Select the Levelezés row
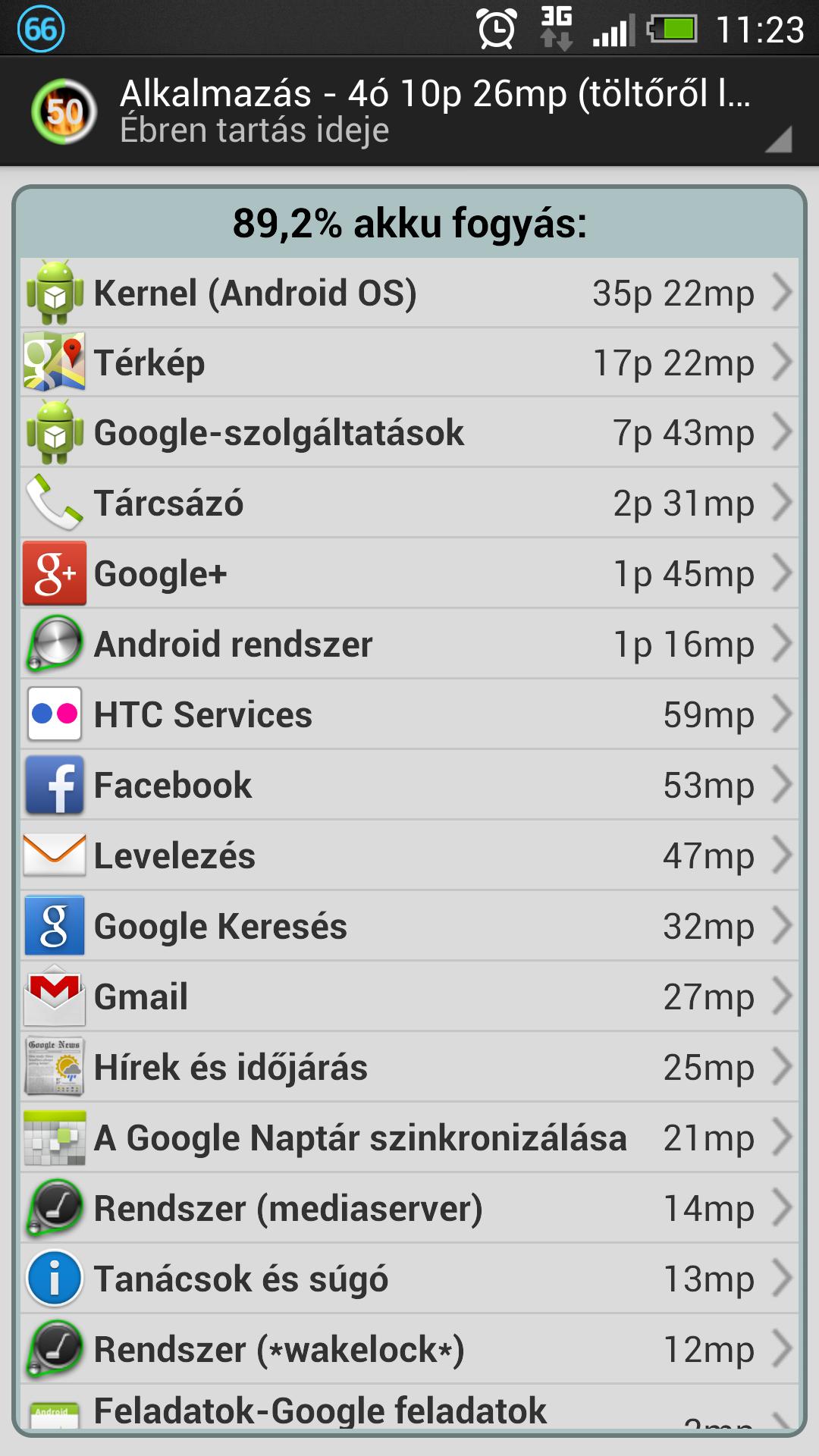Screen dimensions: 819x1456 click(x=409, y=856)
